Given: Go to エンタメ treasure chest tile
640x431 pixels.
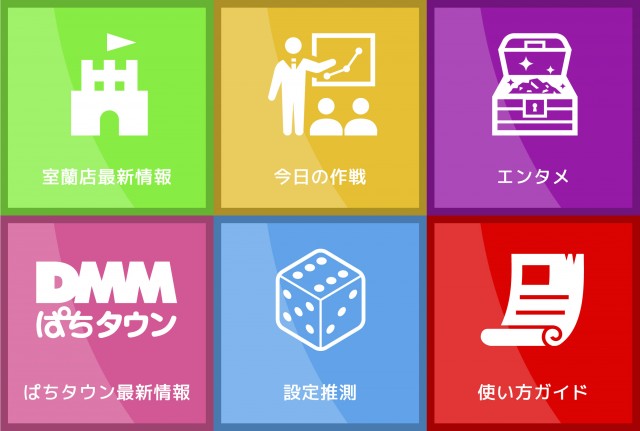Looking at the screenshot, I should pyautogui.click(x=533, y=106).
